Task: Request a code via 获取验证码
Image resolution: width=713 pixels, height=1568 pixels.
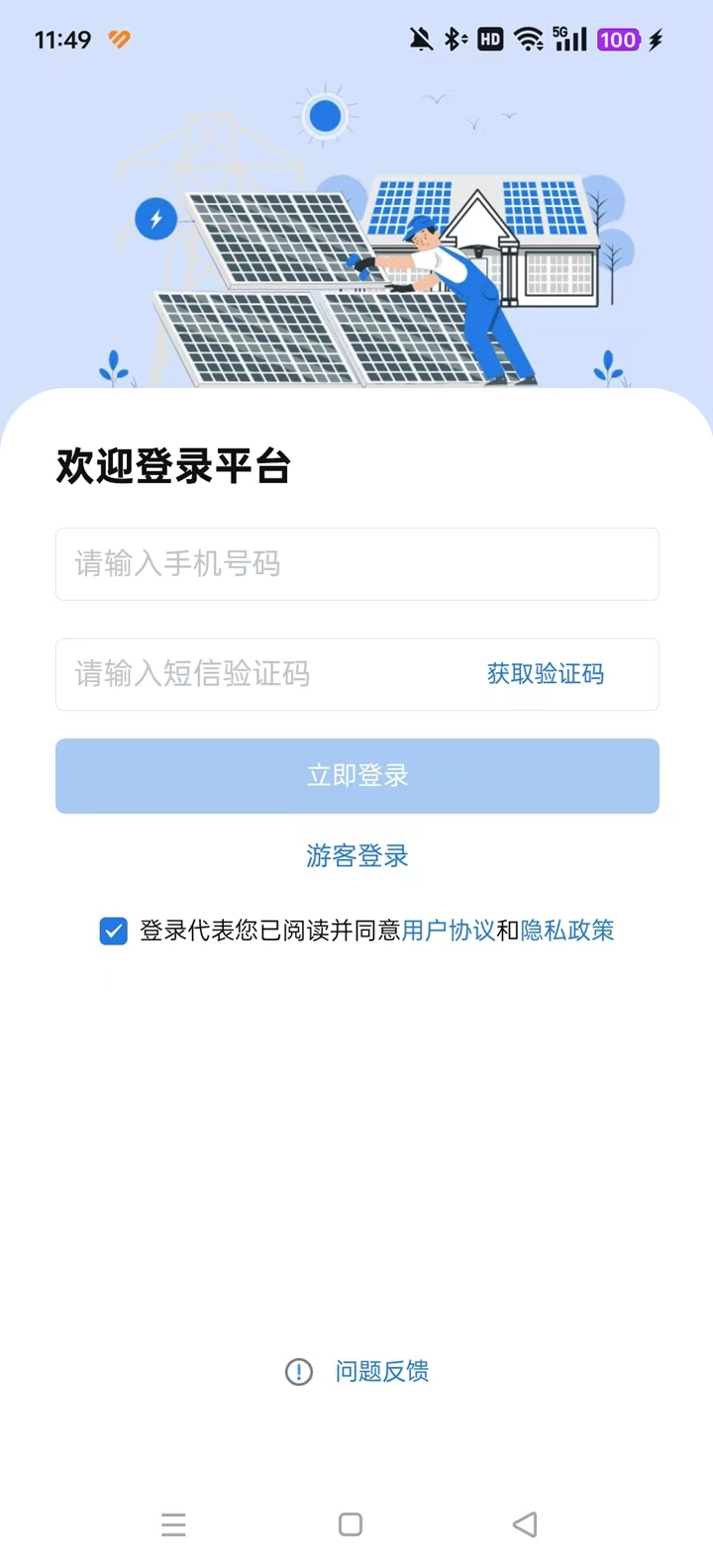Action: [545, 674]
